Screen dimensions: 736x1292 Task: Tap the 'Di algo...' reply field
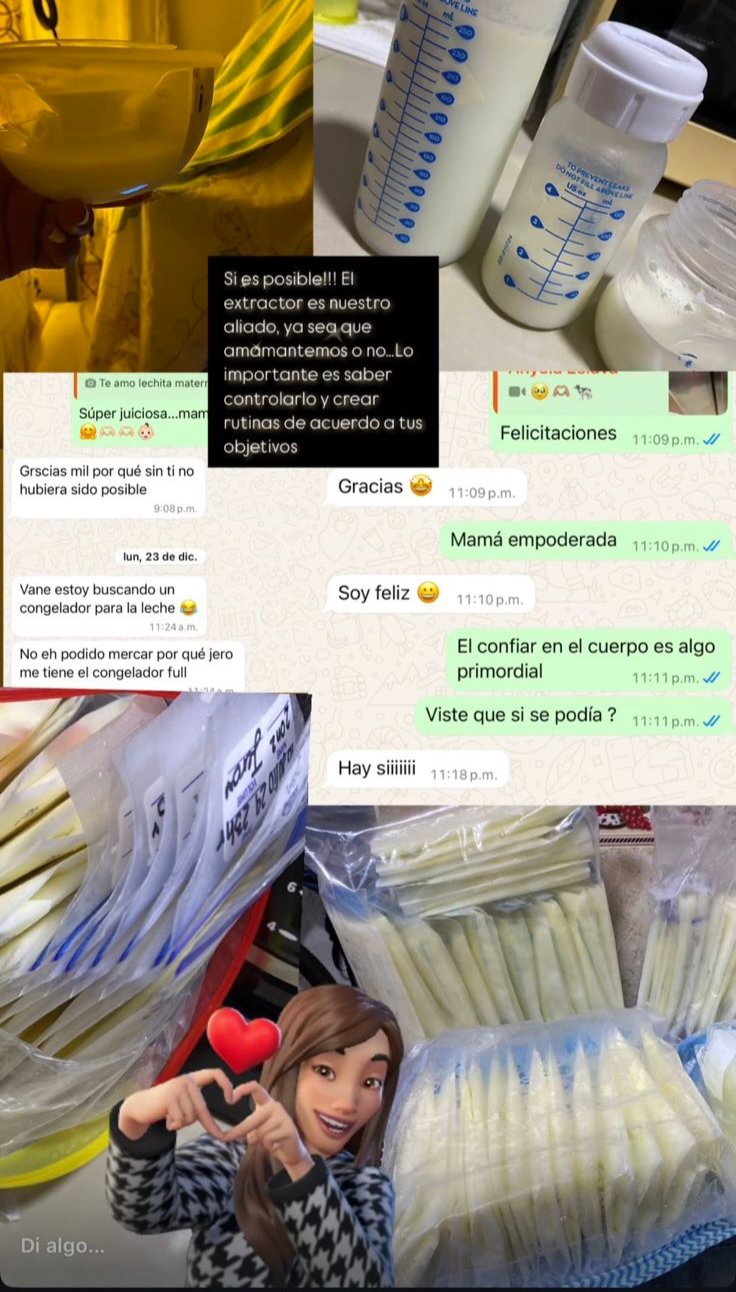[x=63, y=1246]
